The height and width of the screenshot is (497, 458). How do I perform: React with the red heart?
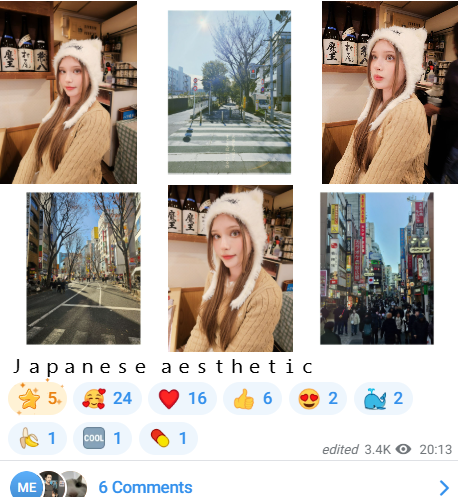tap(182, 398)
